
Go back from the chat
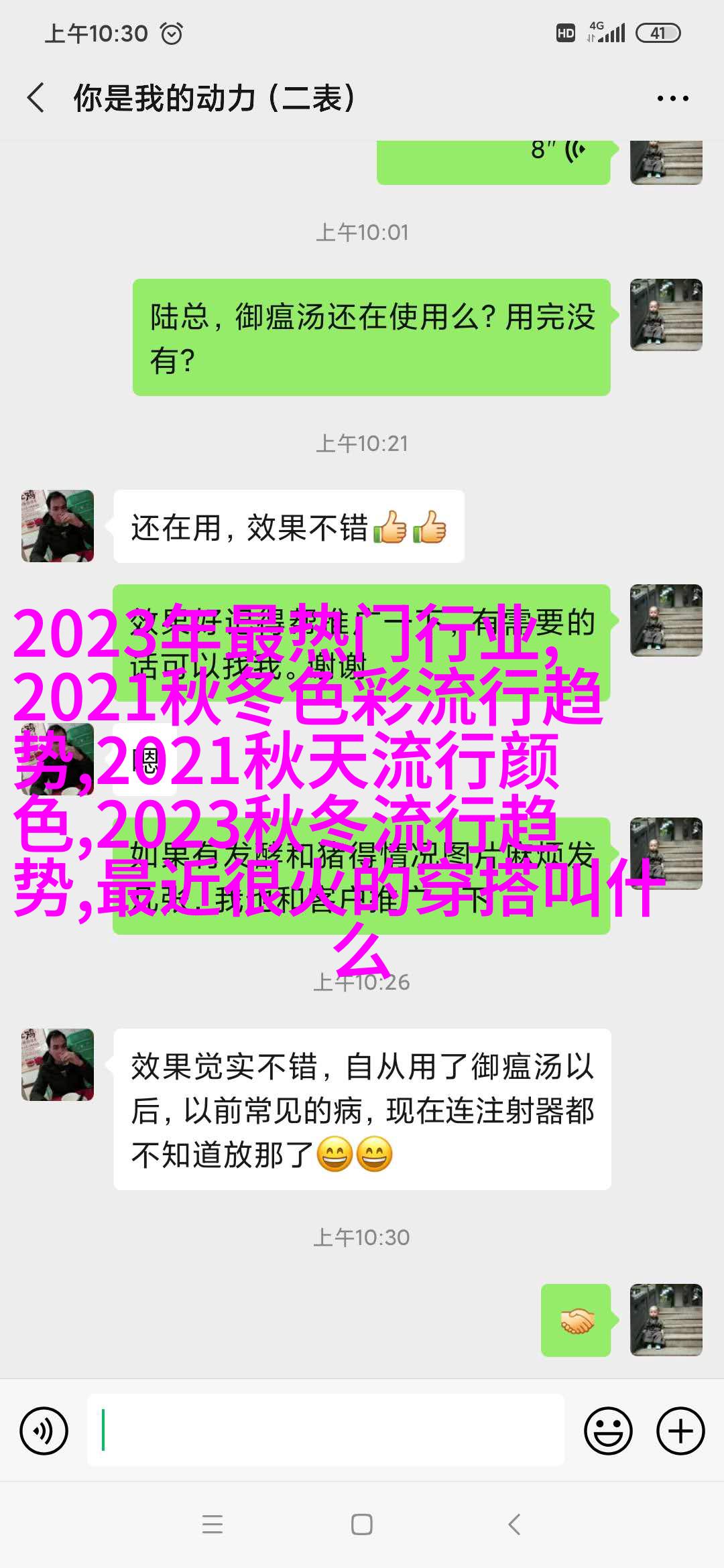coord(36,98)
